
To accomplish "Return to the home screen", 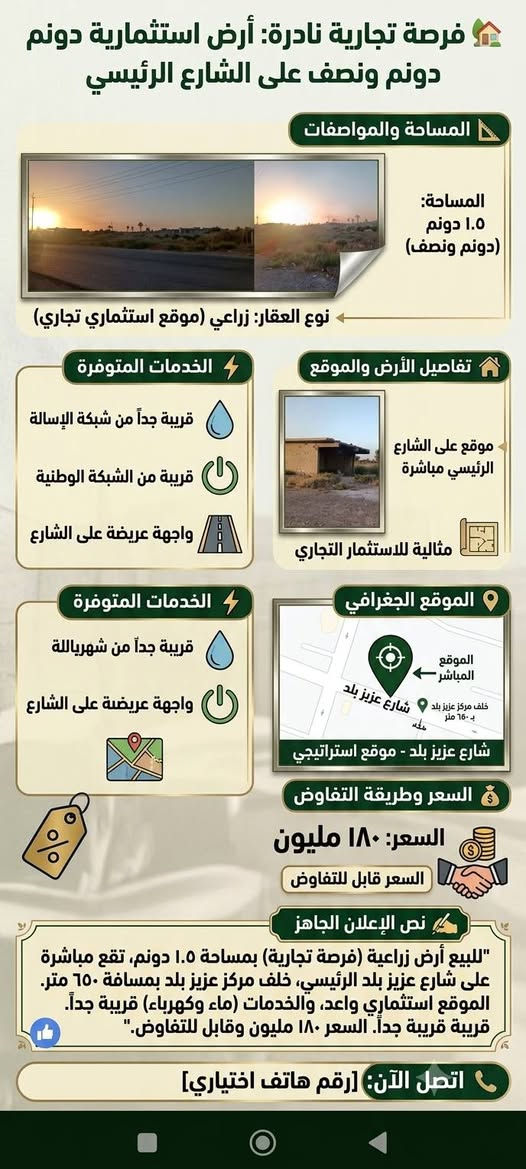I will [x=262, y=1141].
